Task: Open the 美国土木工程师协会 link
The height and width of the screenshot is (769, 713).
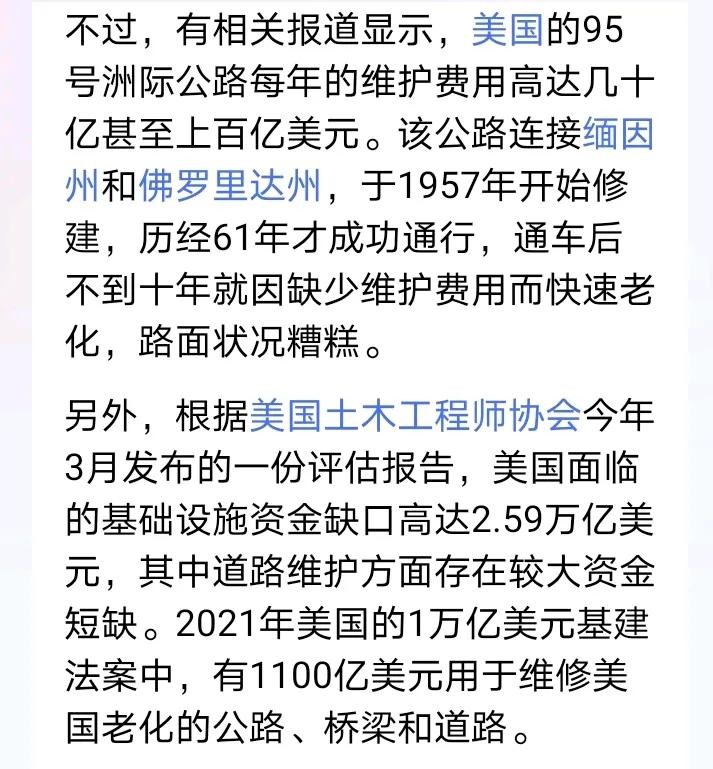Action: (414, 412)
